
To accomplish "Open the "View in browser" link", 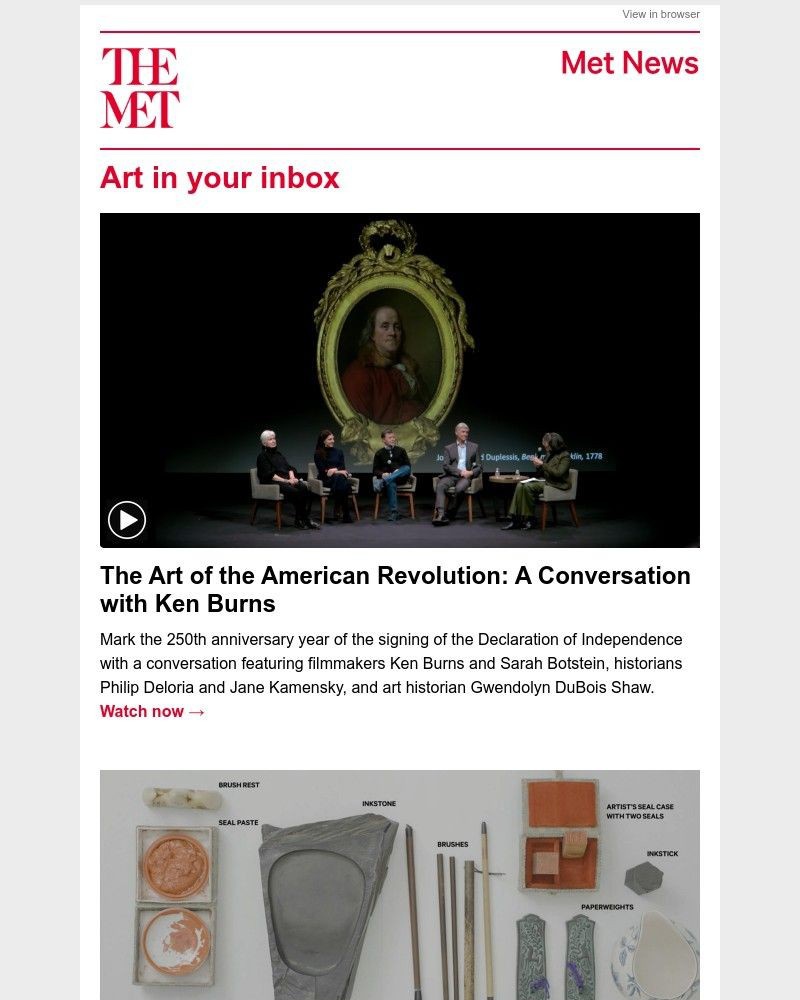I will [x=661, y=14].
